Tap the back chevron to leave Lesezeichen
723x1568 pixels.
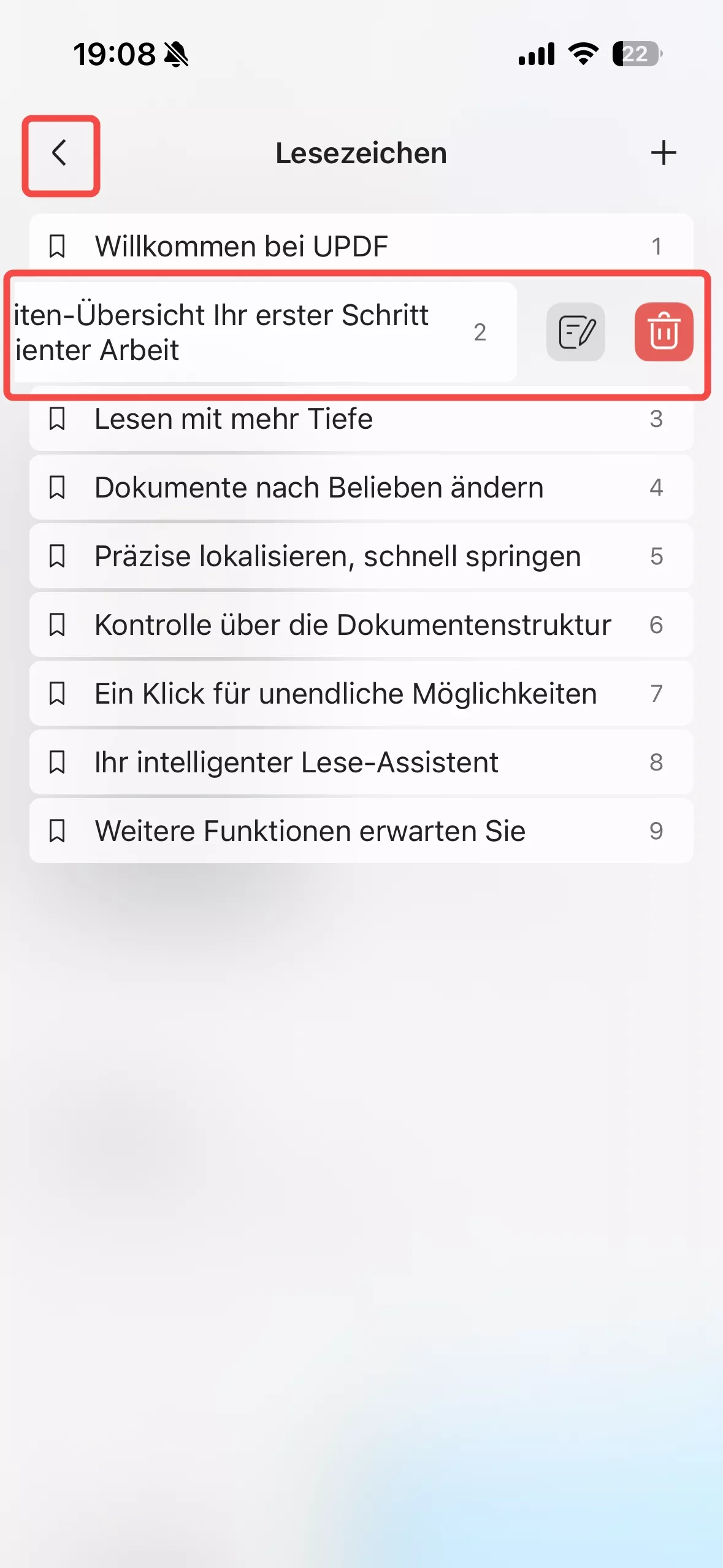click(59, 153)
